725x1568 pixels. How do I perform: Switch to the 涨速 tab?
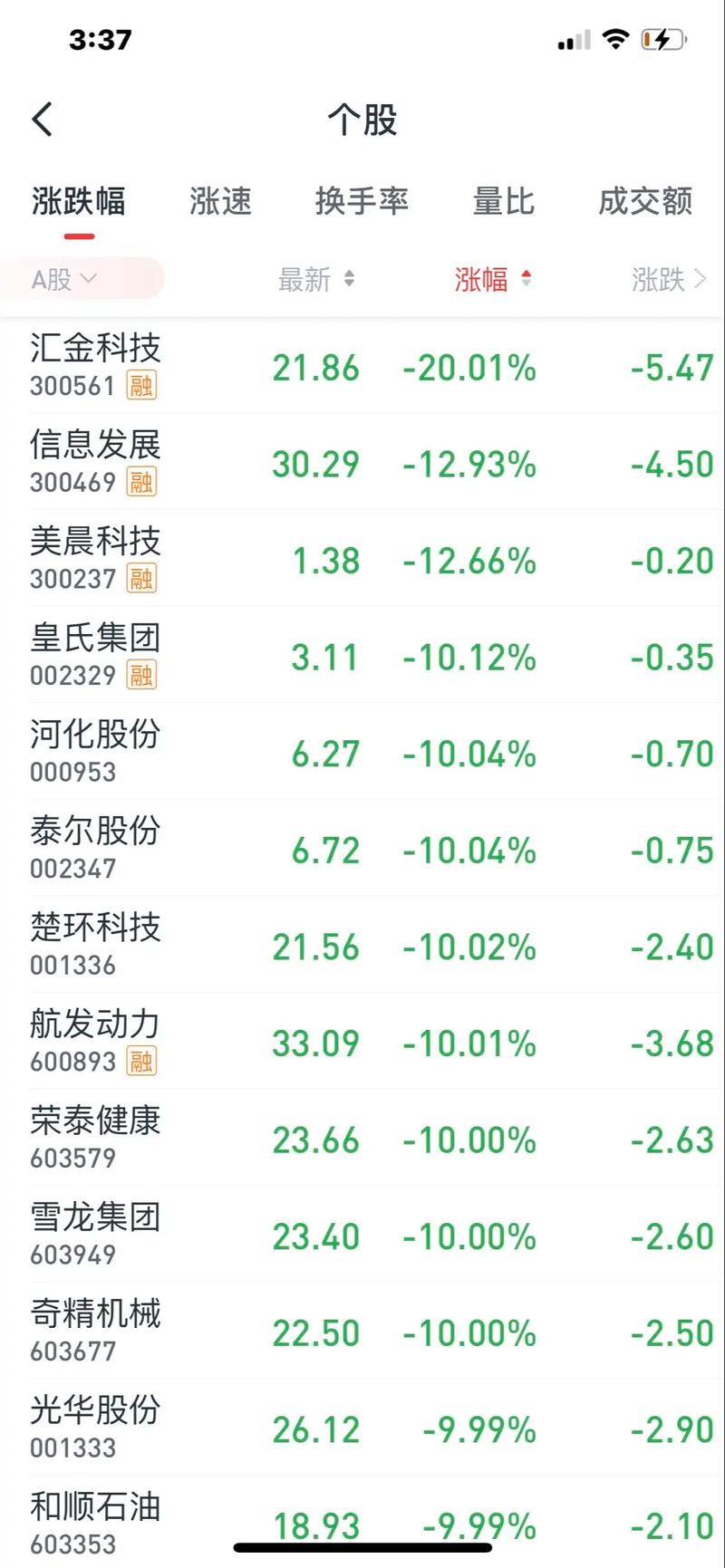220,201
